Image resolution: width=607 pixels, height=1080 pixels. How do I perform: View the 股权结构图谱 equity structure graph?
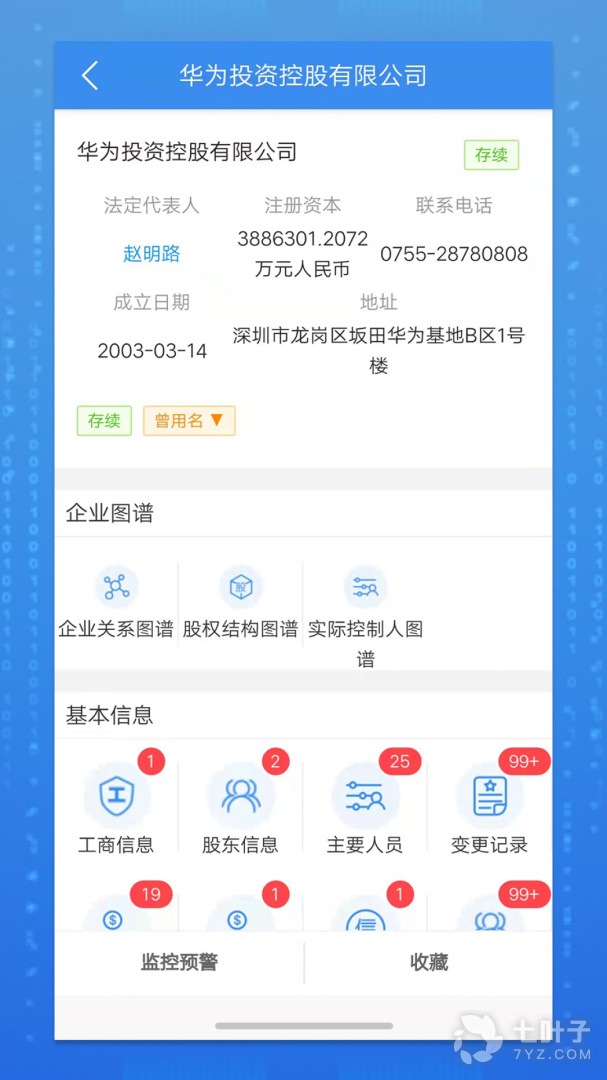tap(240, 604)
